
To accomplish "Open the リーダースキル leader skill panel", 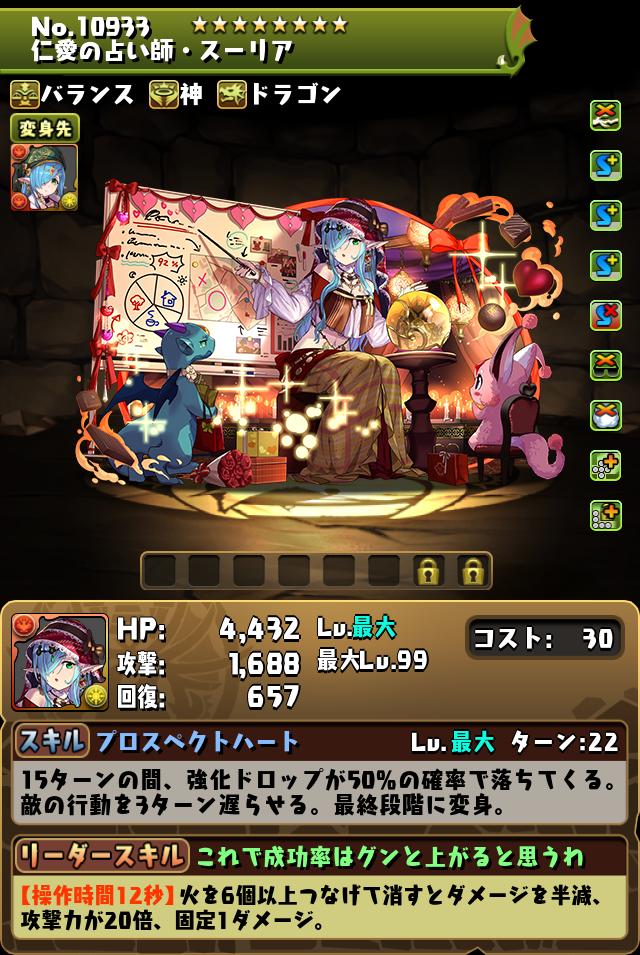I will coord(318,856).
